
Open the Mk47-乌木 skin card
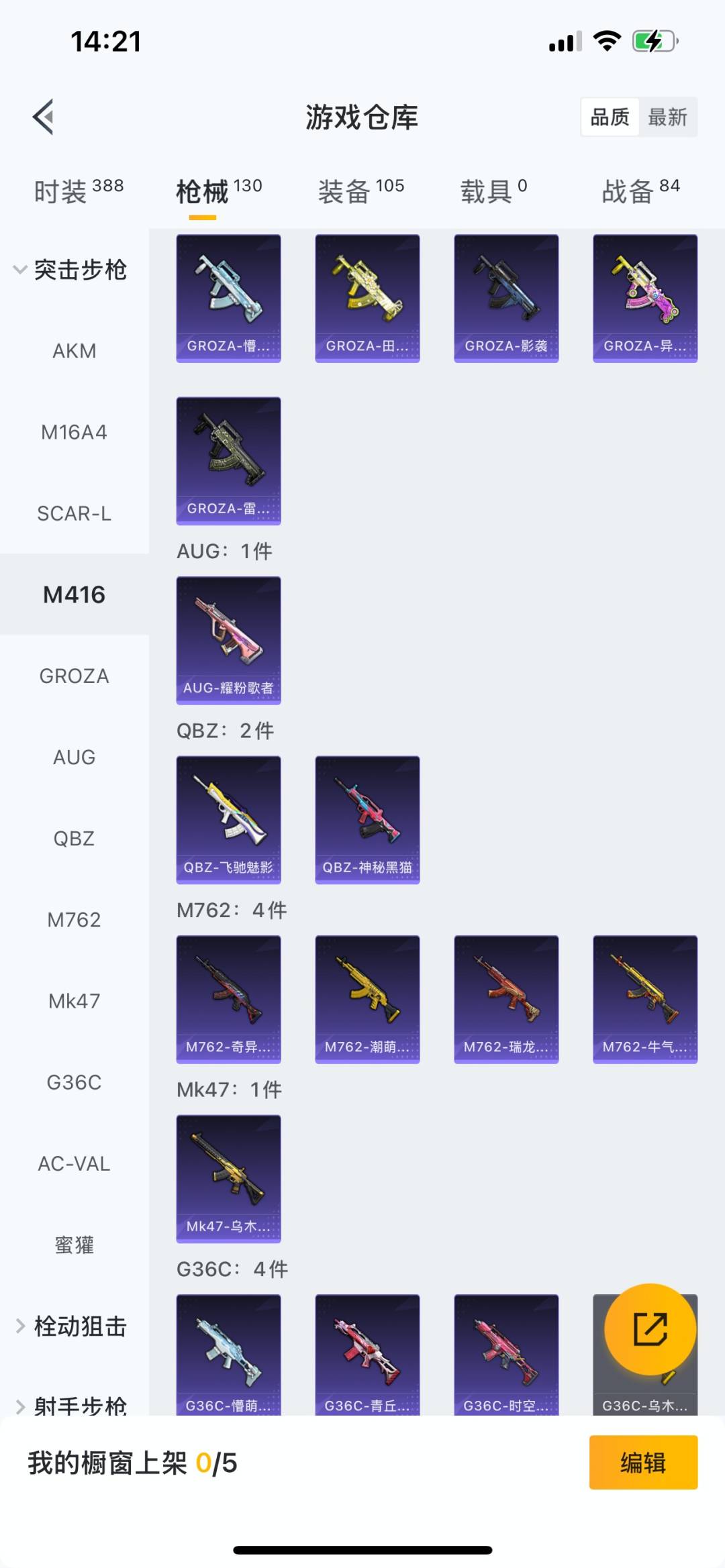click(228, 1178)
